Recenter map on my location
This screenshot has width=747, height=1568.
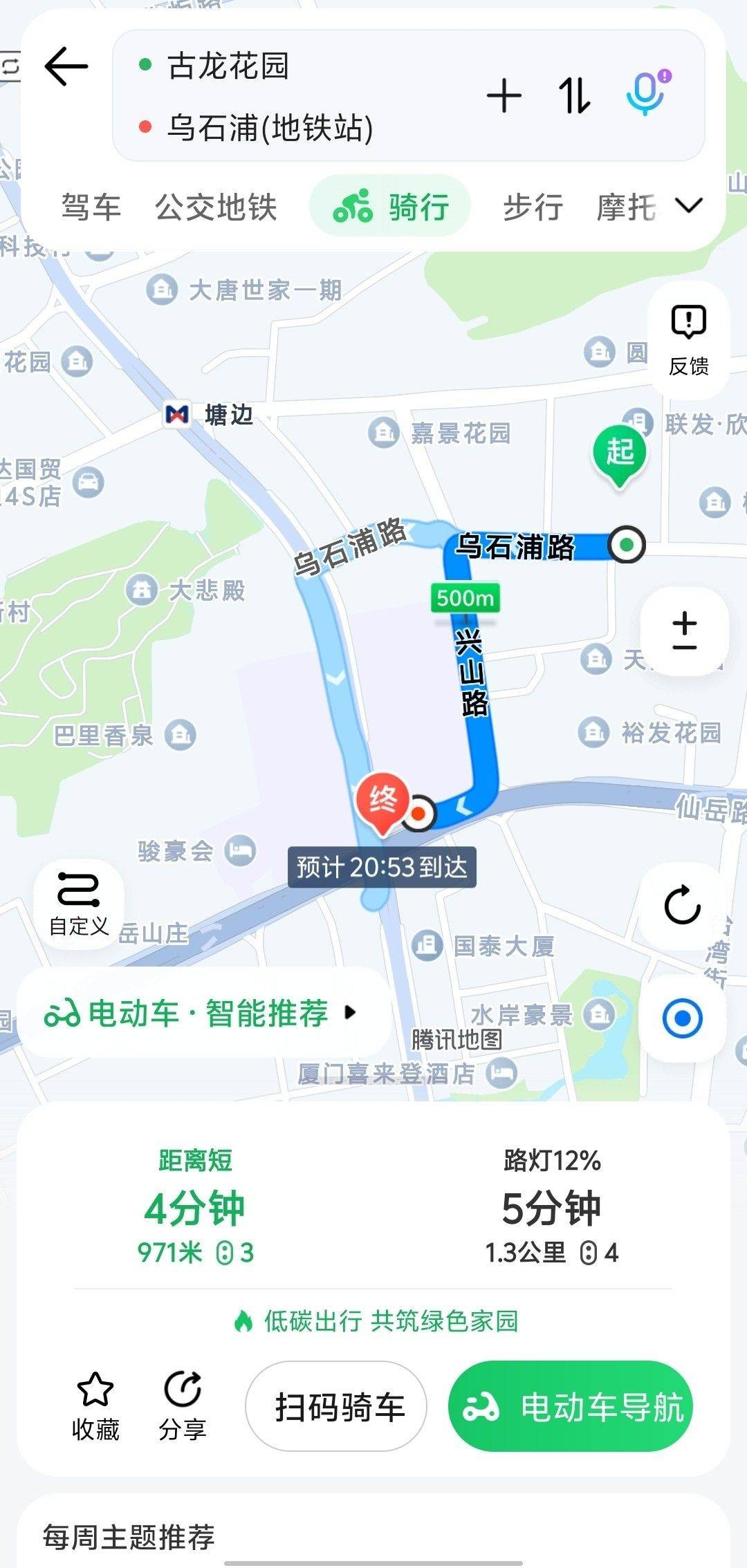(x=683, y=1018)
